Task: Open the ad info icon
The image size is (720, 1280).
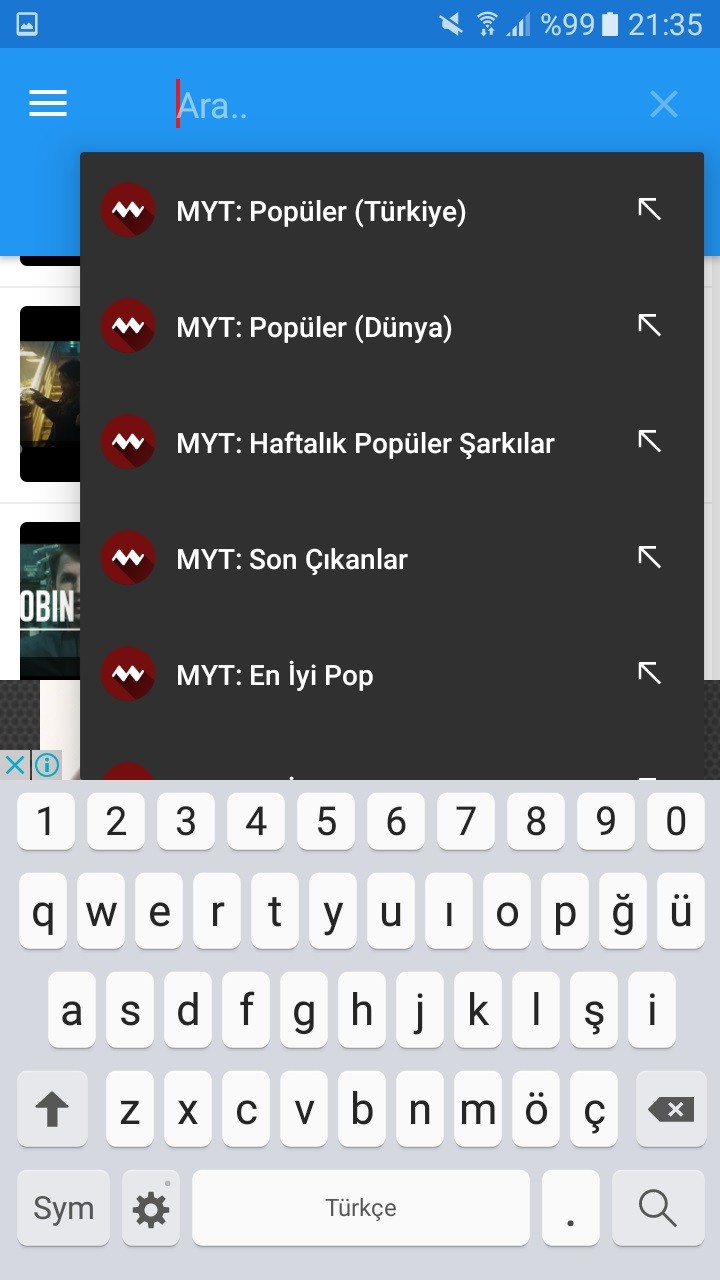Action: [x=47, y=766]
